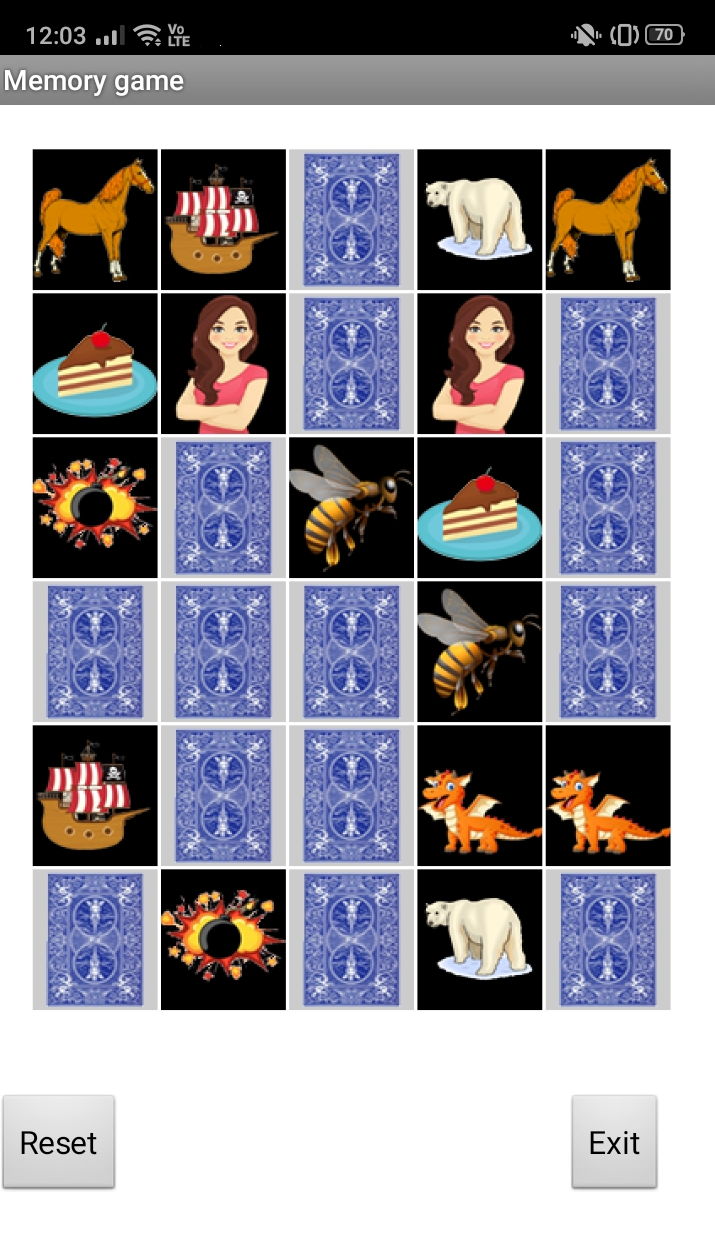Image resolution: width=715 pixels, height=1247 pixels.
Task: Tap the Reset button
Action: click(59, 1142)
